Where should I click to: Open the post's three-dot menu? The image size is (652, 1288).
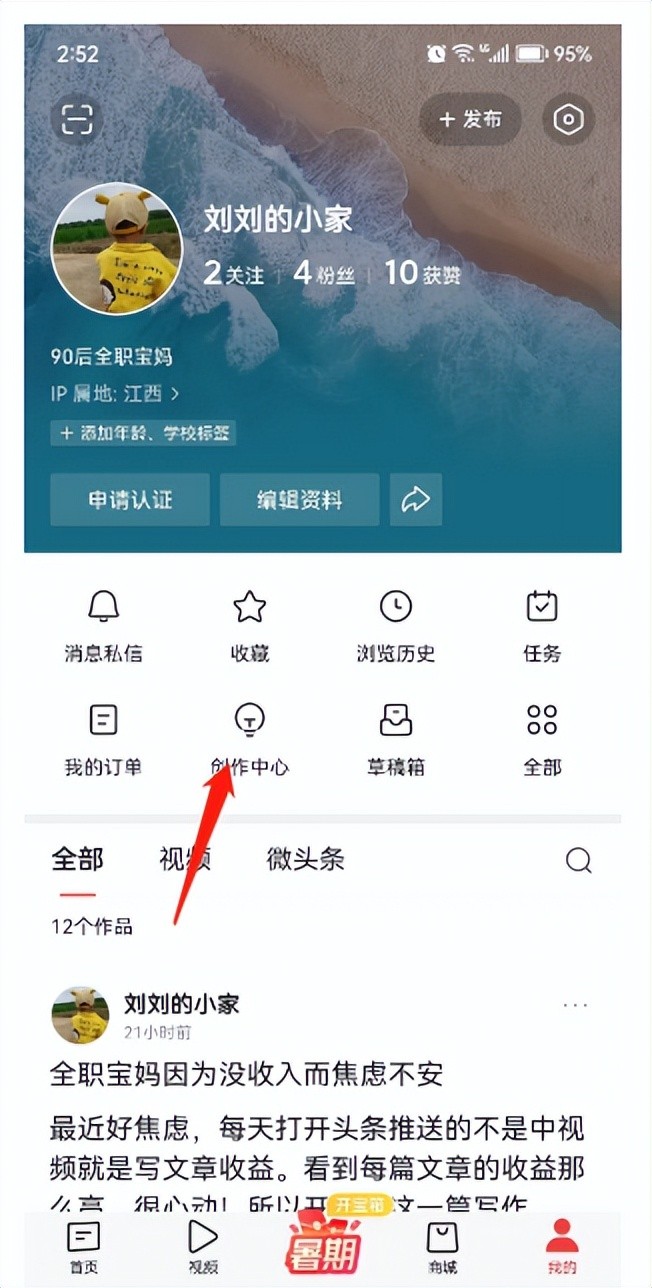[x=576, y=1004]
